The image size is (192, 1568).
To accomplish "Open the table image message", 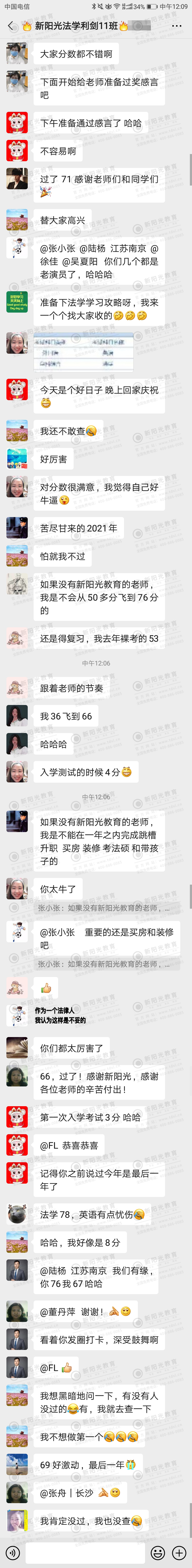I will point(84,352).
